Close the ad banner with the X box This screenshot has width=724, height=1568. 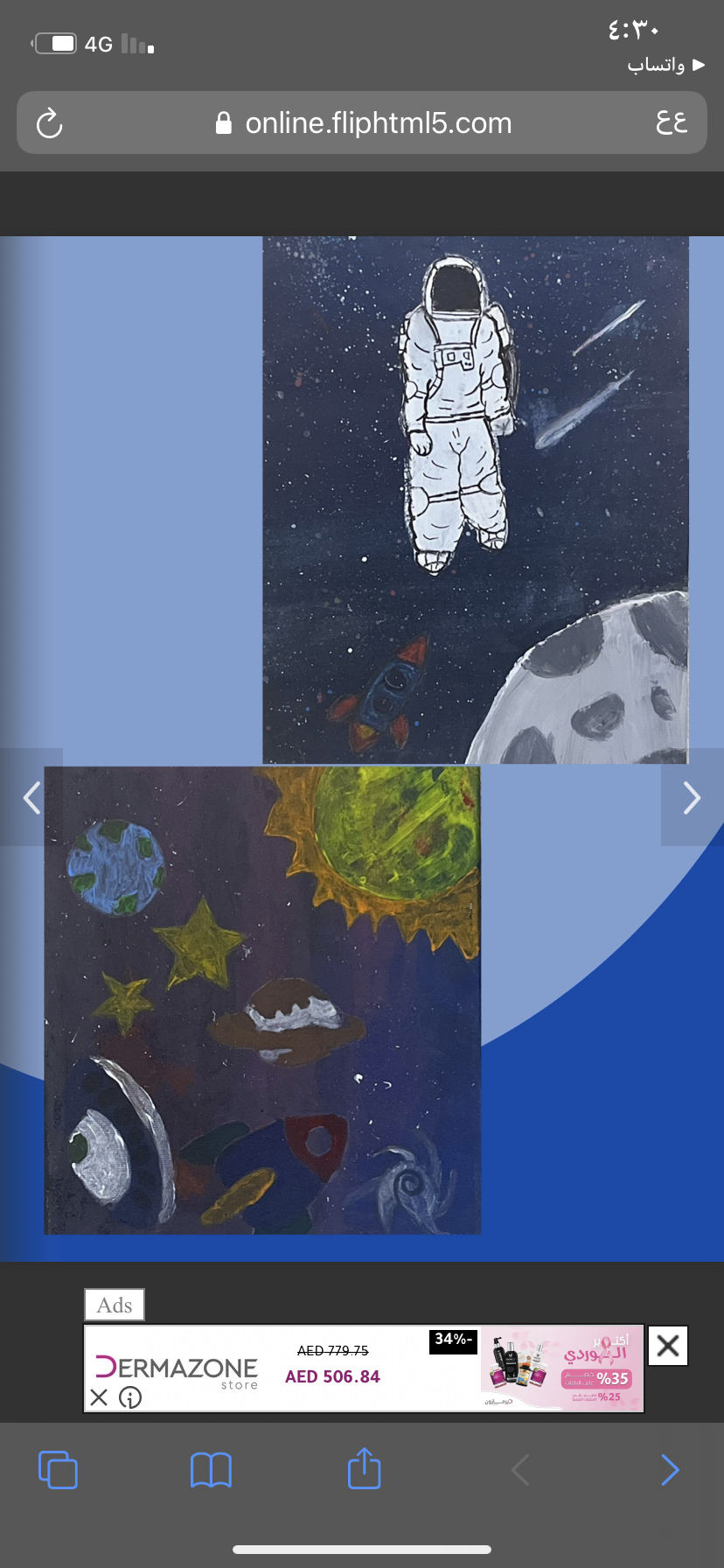tap(668, 1346)
